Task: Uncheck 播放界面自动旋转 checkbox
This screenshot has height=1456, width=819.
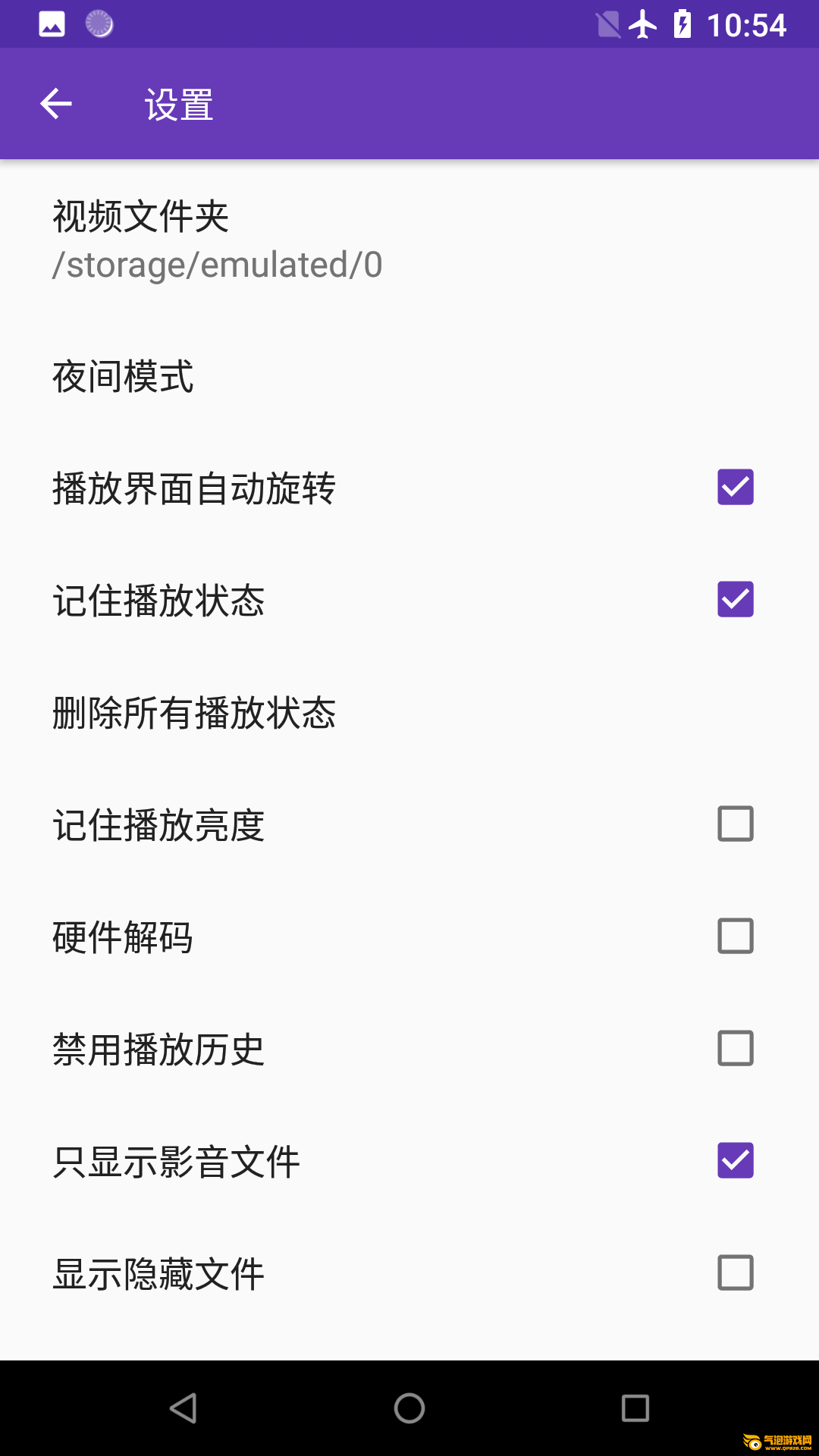Action: click(x=735, y=487)
